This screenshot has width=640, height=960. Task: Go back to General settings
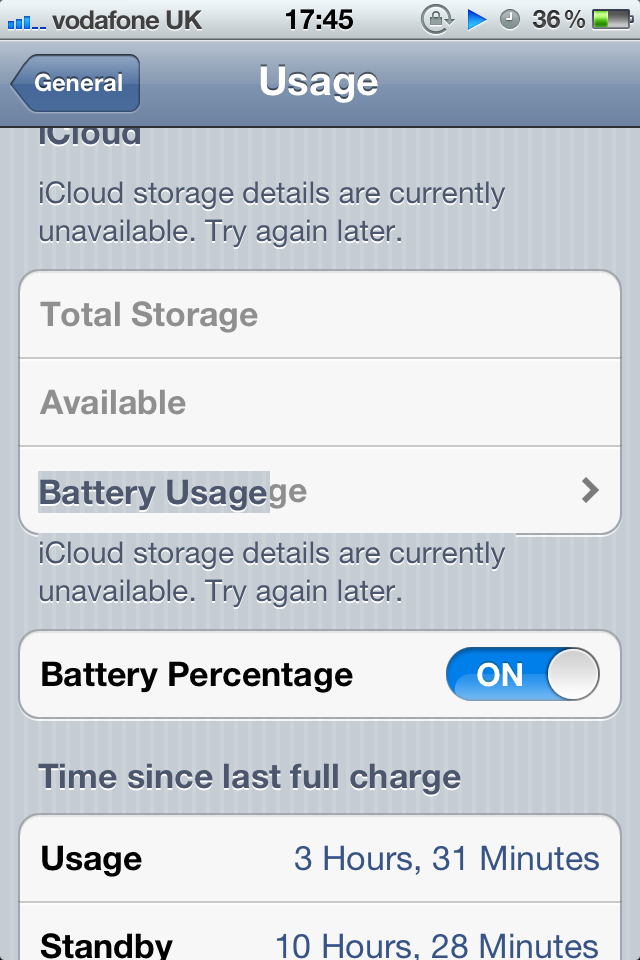click(x=76, y=84)
